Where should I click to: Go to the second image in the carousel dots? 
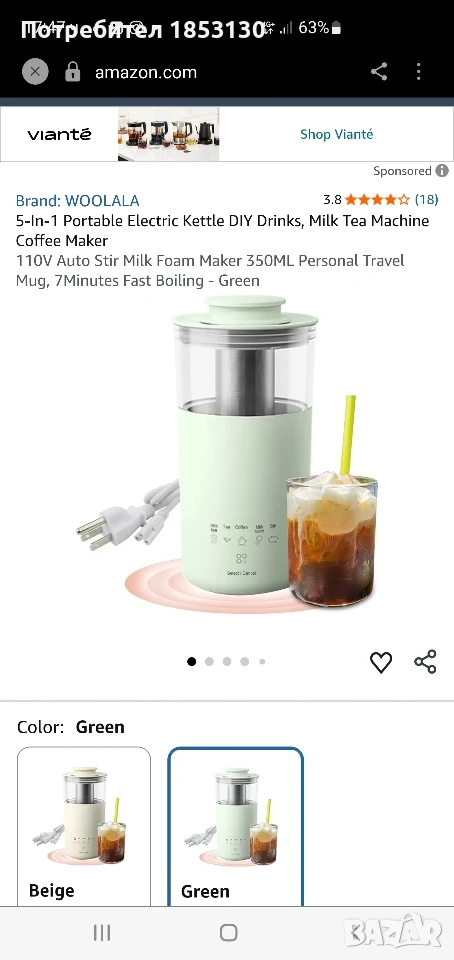point(209,661)
